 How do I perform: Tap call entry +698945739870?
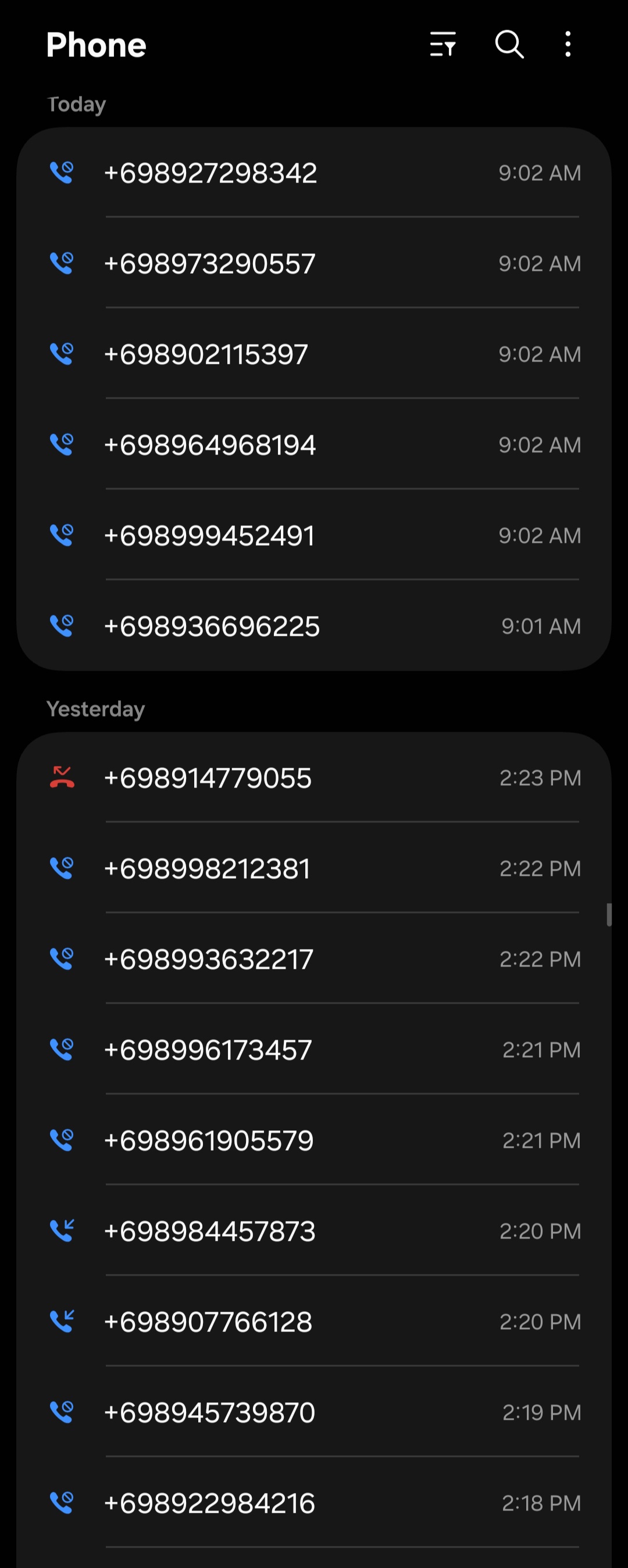click(x=313, y=1413)
